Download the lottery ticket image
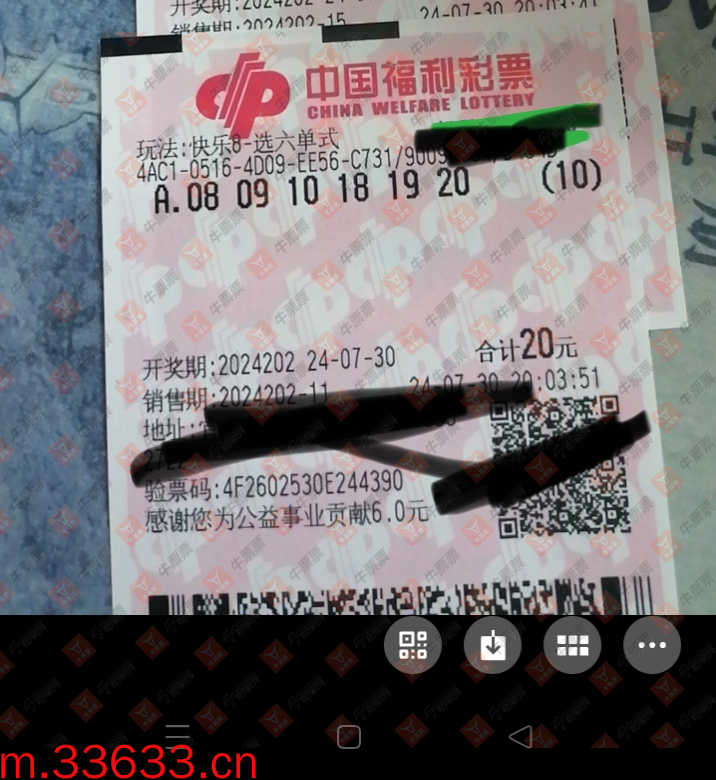 click(492, 645)
